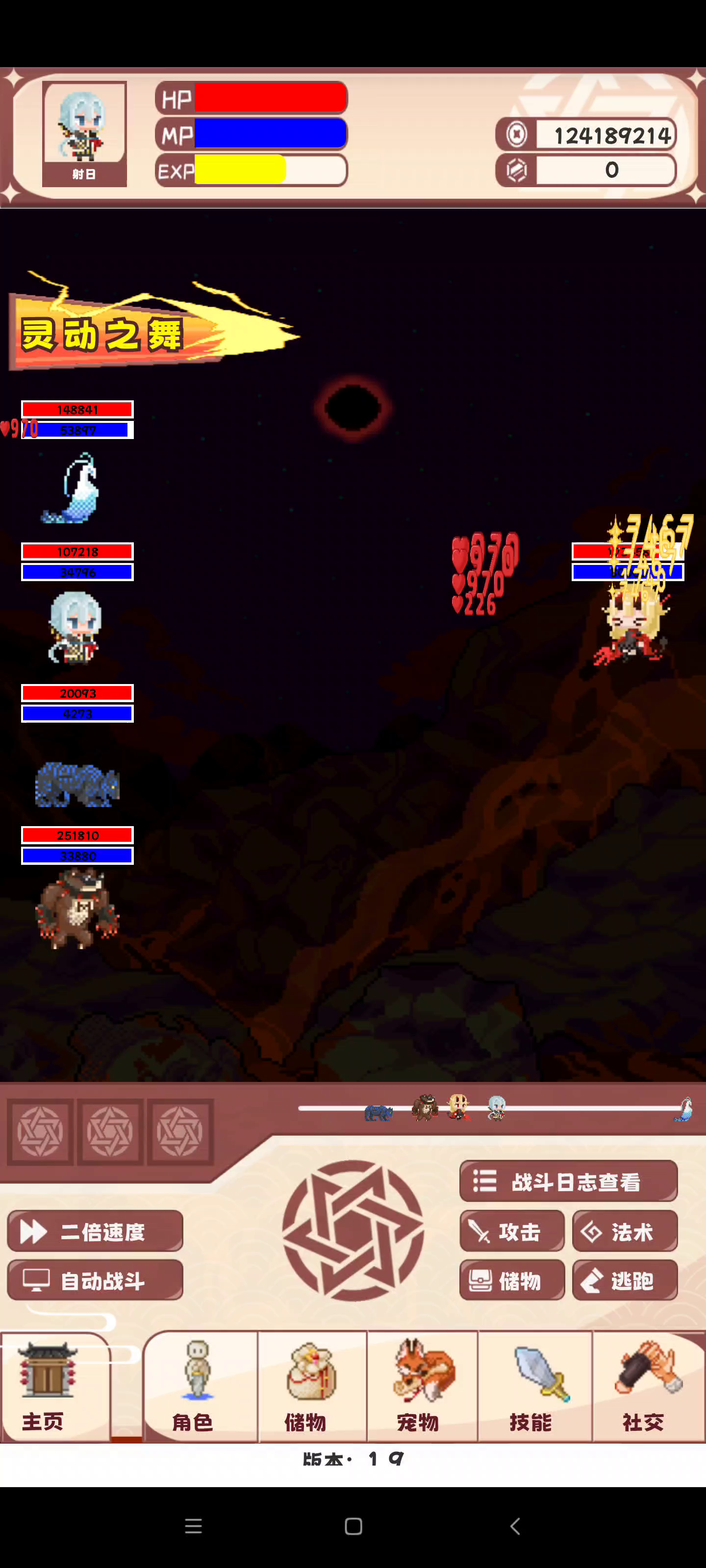Choose the 攻击 attack command
This screenshot has height=1568, width=706.
tap(512, 1231)
